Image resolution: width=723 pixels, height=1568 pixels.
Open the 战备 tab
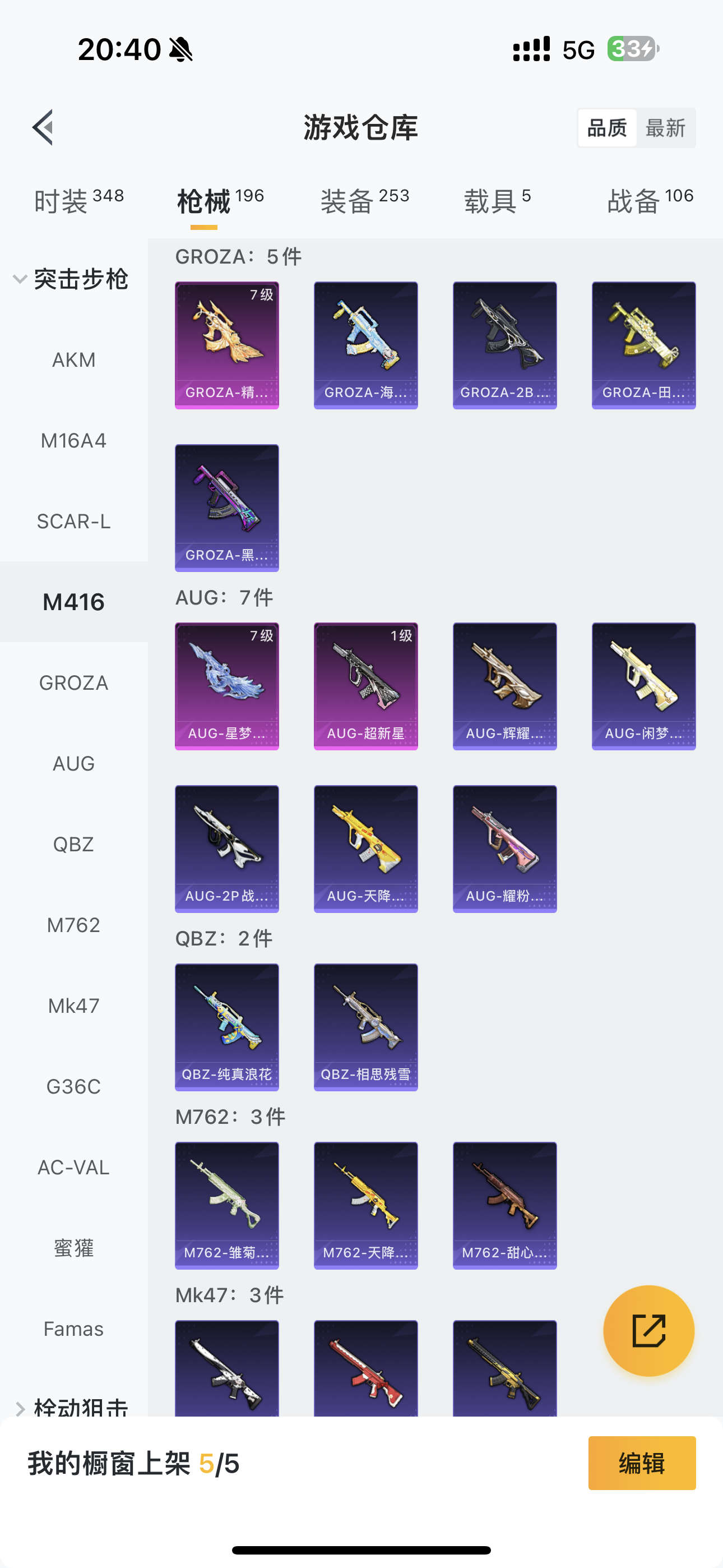point(650,200)
